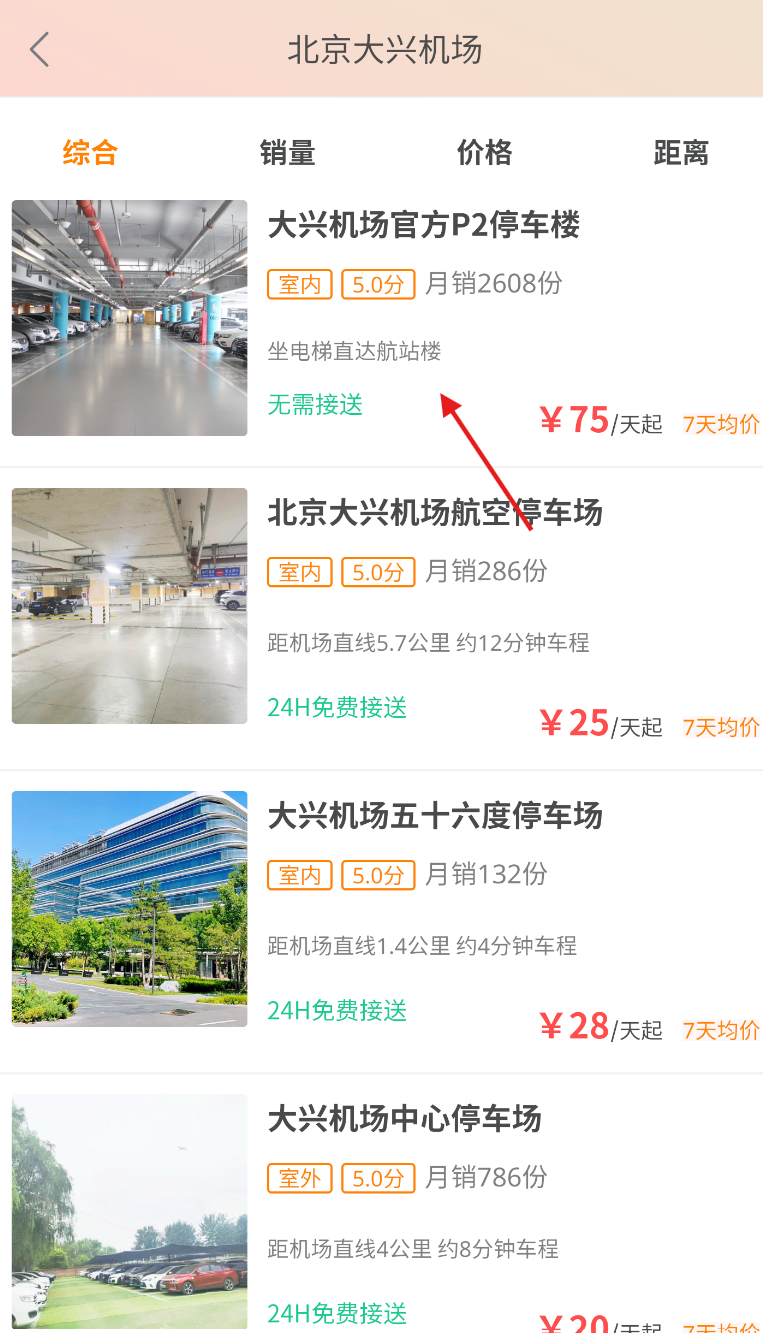View 大兴机场中心停车场 details
The height and width of the screenshot is (1333, 763).
pos(404,1119)
